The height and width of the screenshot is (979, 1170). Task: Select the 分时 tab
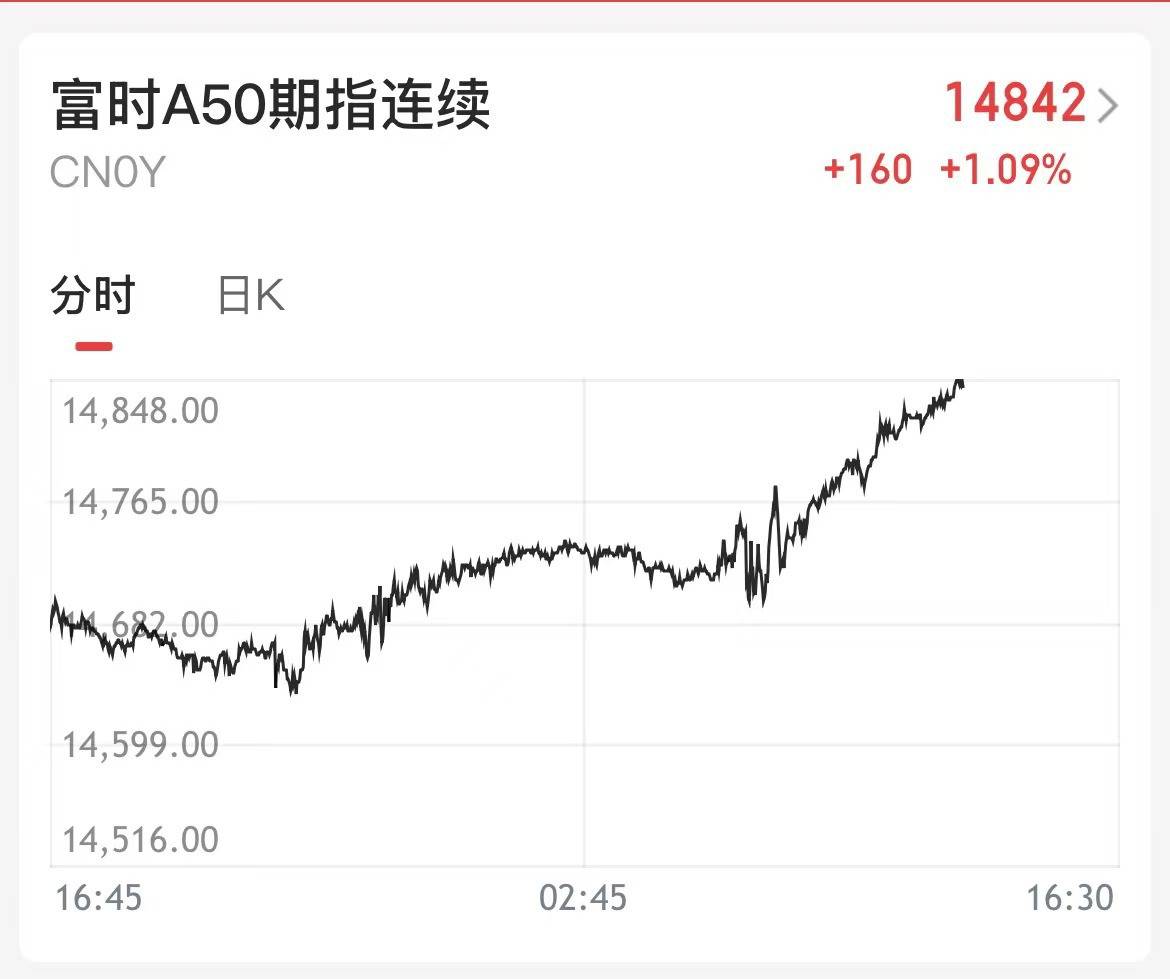93,297
